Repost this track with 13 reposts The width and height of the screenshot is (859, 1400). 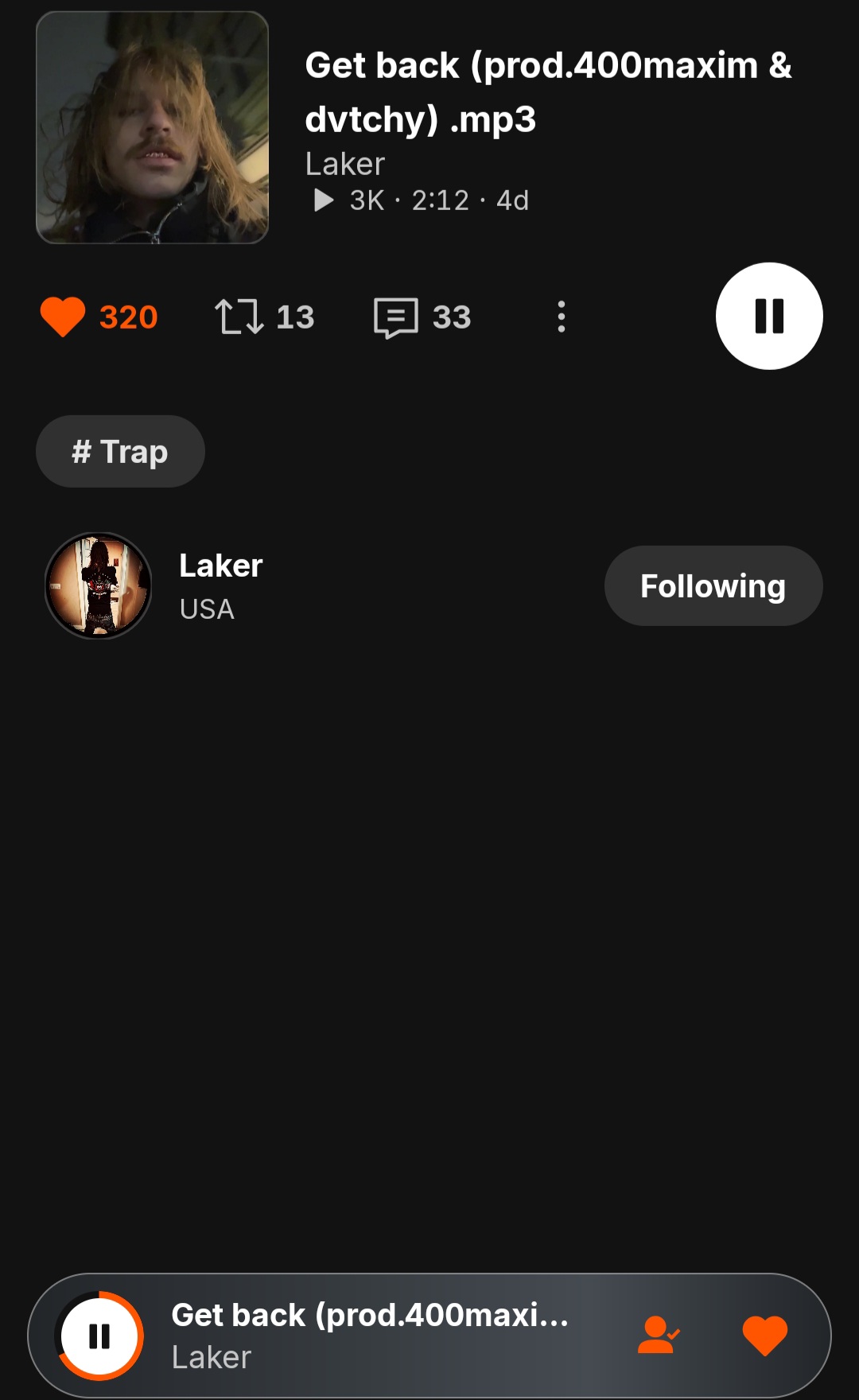point(239,317)
